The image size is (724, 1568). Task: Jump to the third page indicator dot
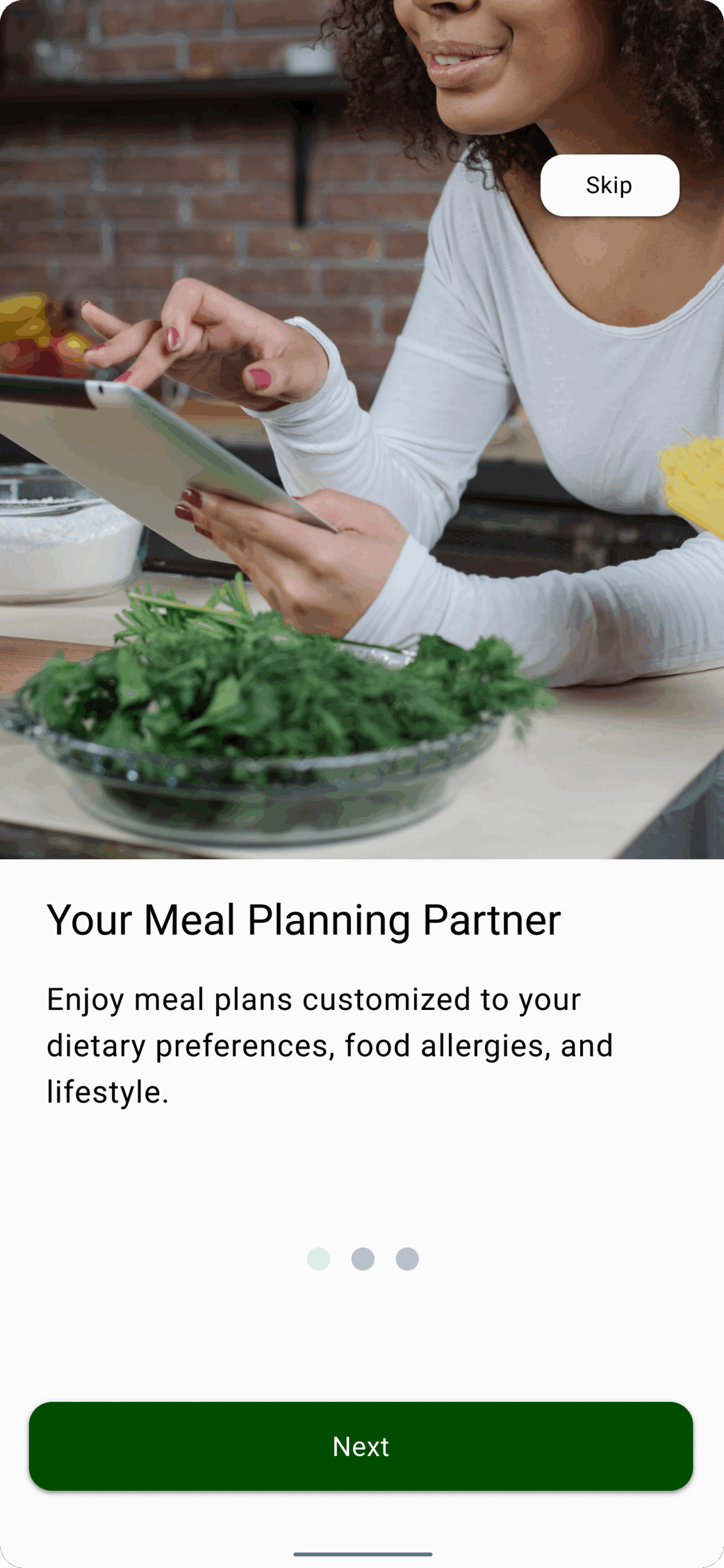coord(407,1259)
